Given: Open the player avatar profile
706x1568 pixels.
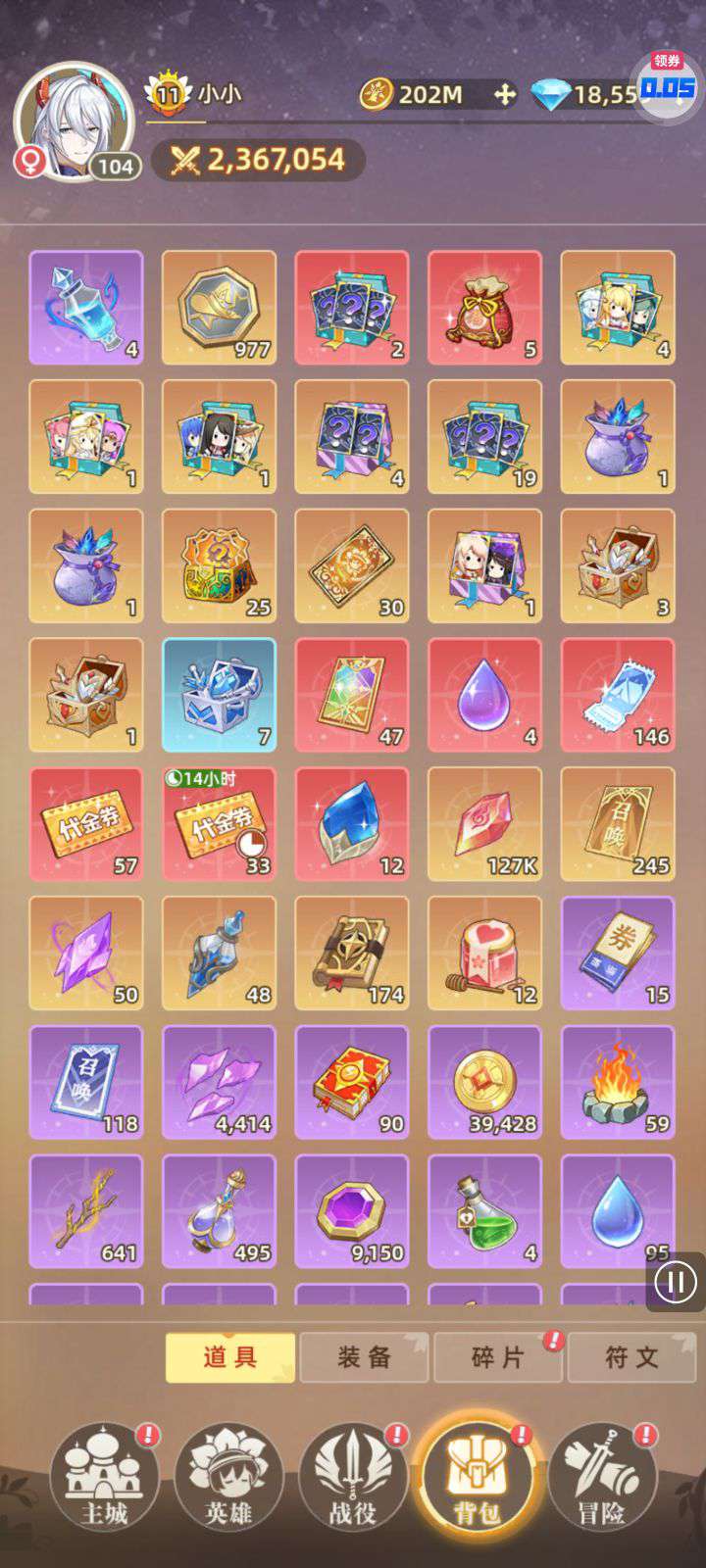Looking at the screenshot, I should tap(74, 120).
